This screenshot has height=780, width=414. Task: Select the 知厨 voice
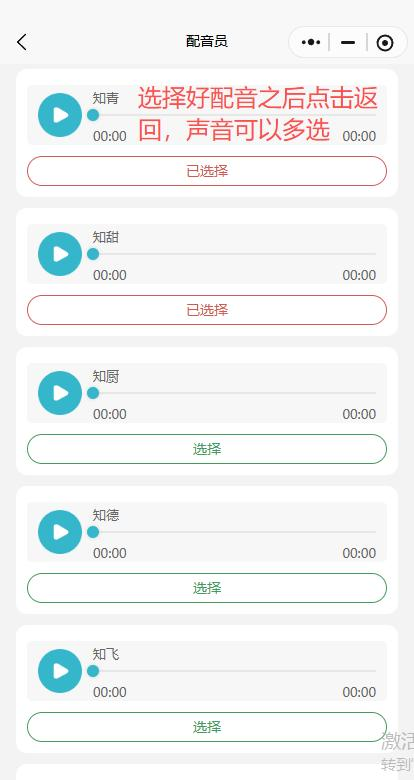(x=207, y=449)
